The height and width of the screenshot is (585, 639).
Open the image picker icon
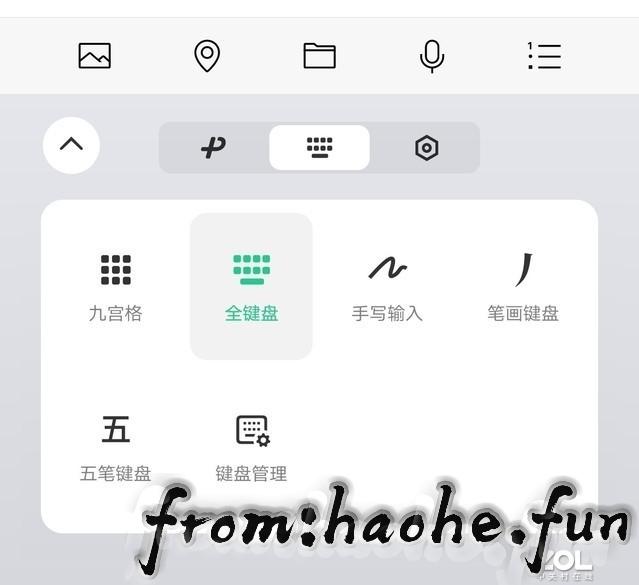coord(94,56)
